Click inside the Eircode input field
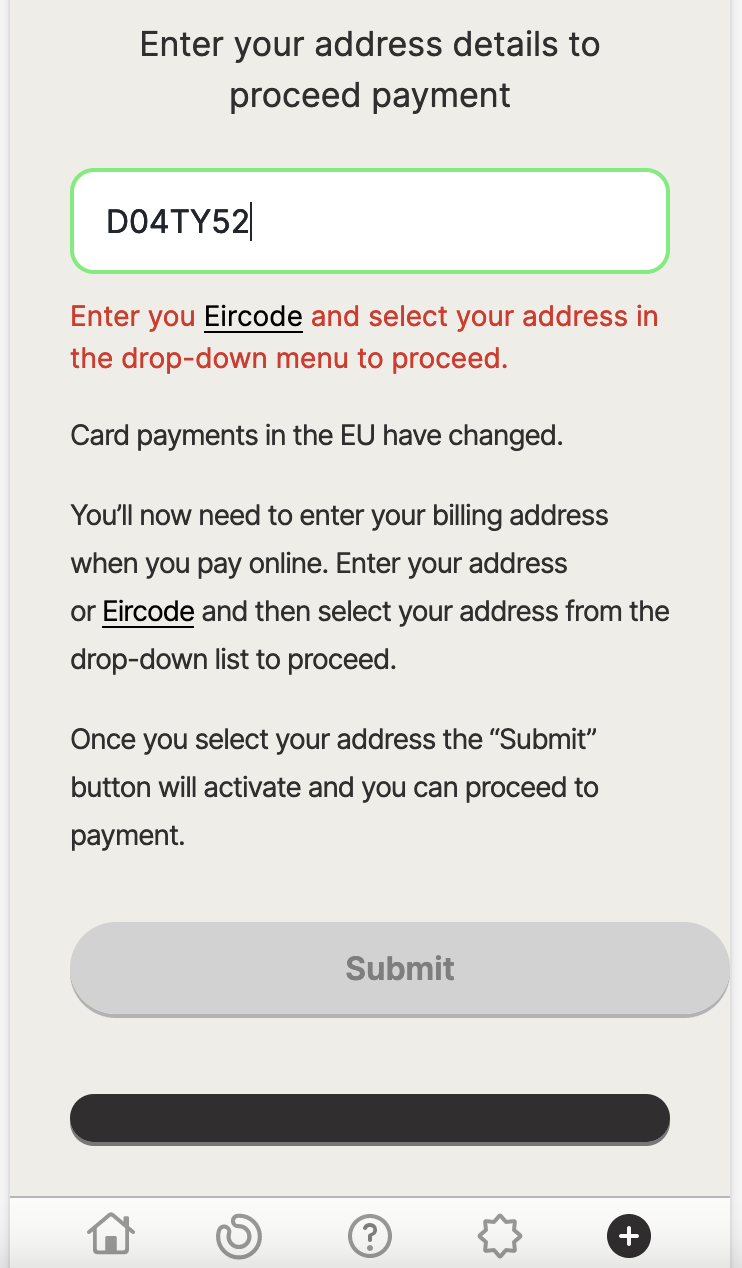The height and width of the screenshot is (1268, 742). 369,220
